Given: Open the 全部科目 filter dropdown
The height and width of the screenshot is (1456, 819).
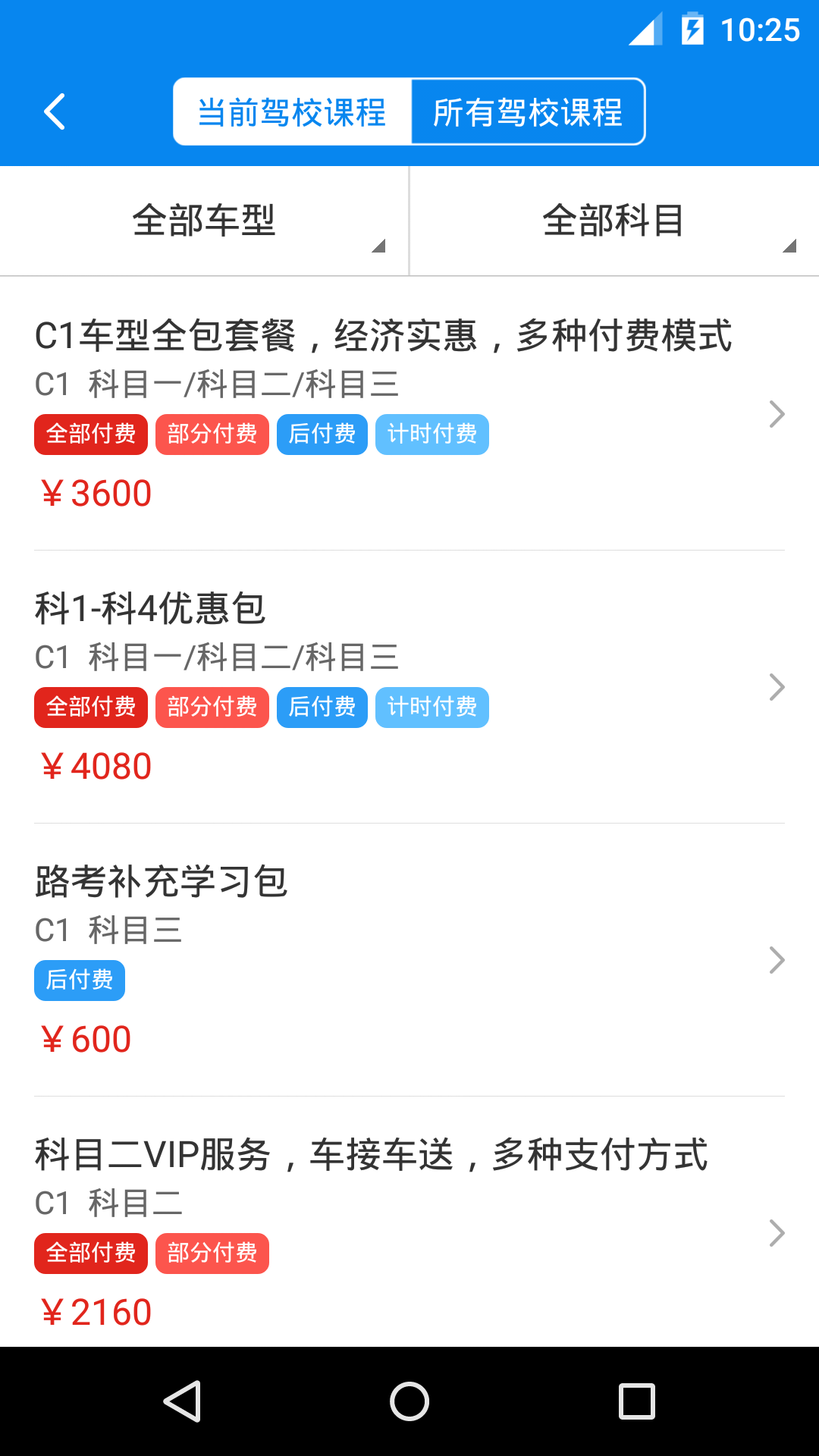Looking at the screenshot, I should (613, 221).
